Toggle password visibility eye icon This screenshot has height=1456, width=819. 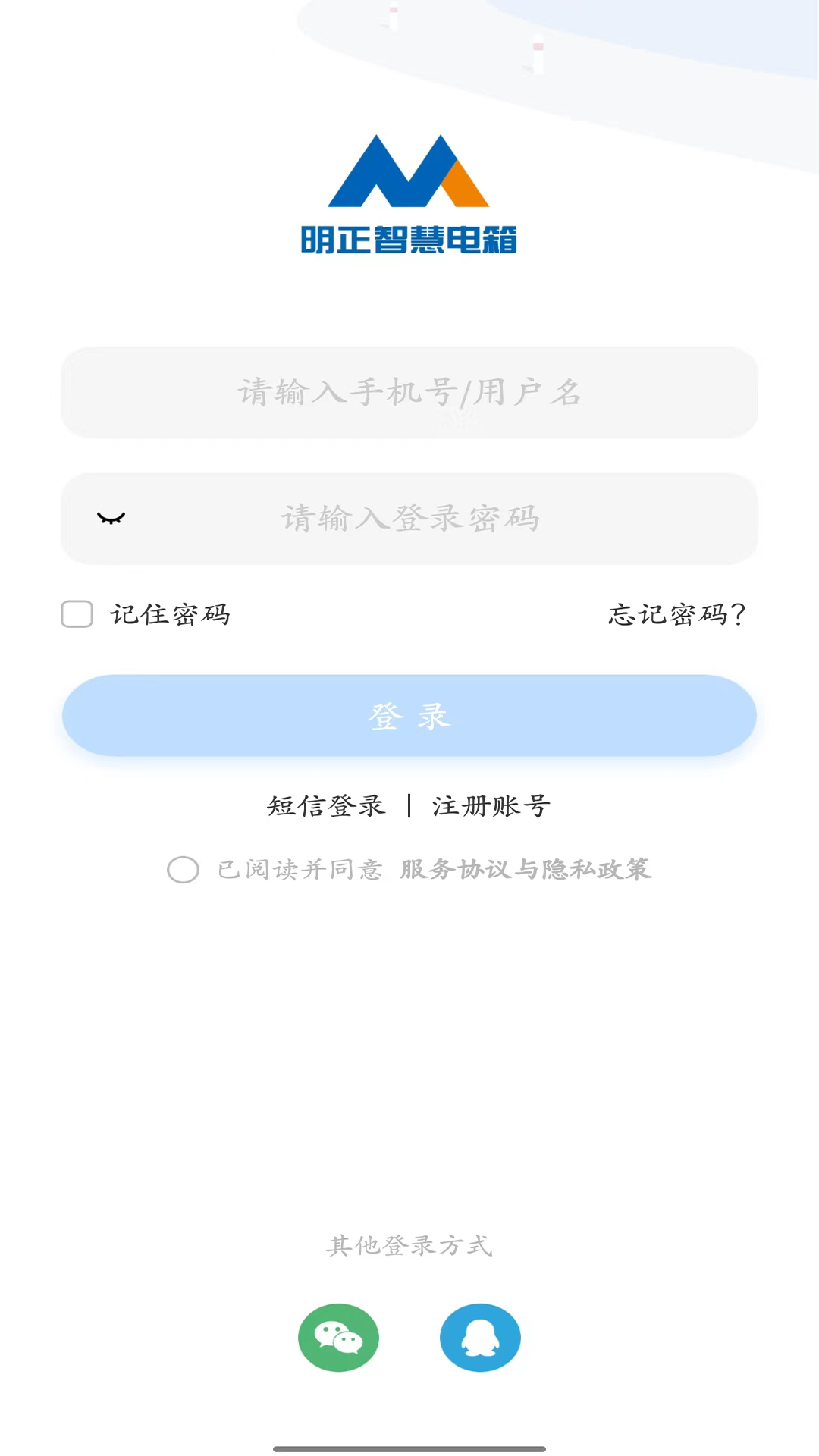point(111,519)
